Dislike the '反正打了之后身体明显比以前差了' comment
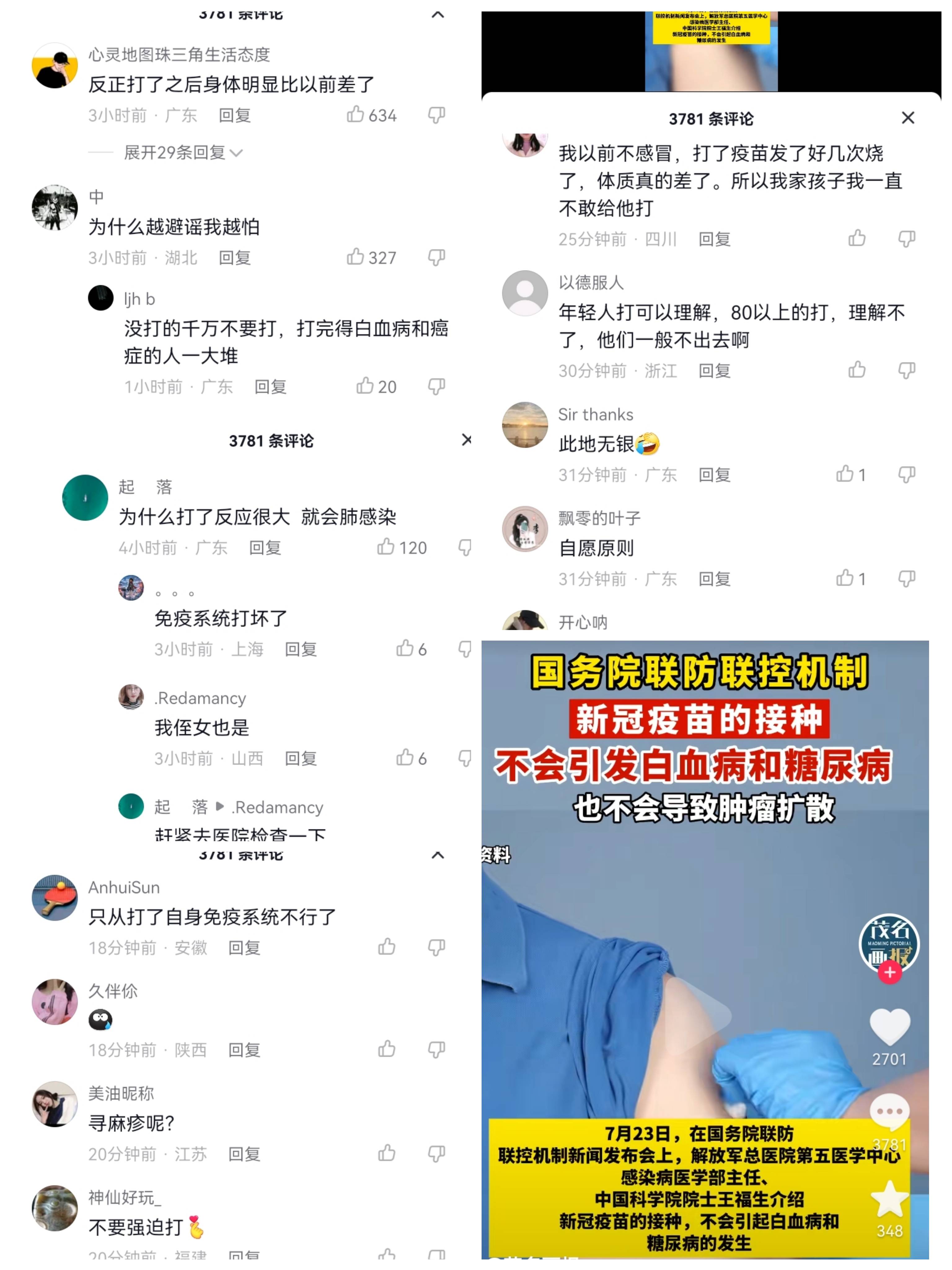Viewport: 952px width, 1270px height. (436, 115)
